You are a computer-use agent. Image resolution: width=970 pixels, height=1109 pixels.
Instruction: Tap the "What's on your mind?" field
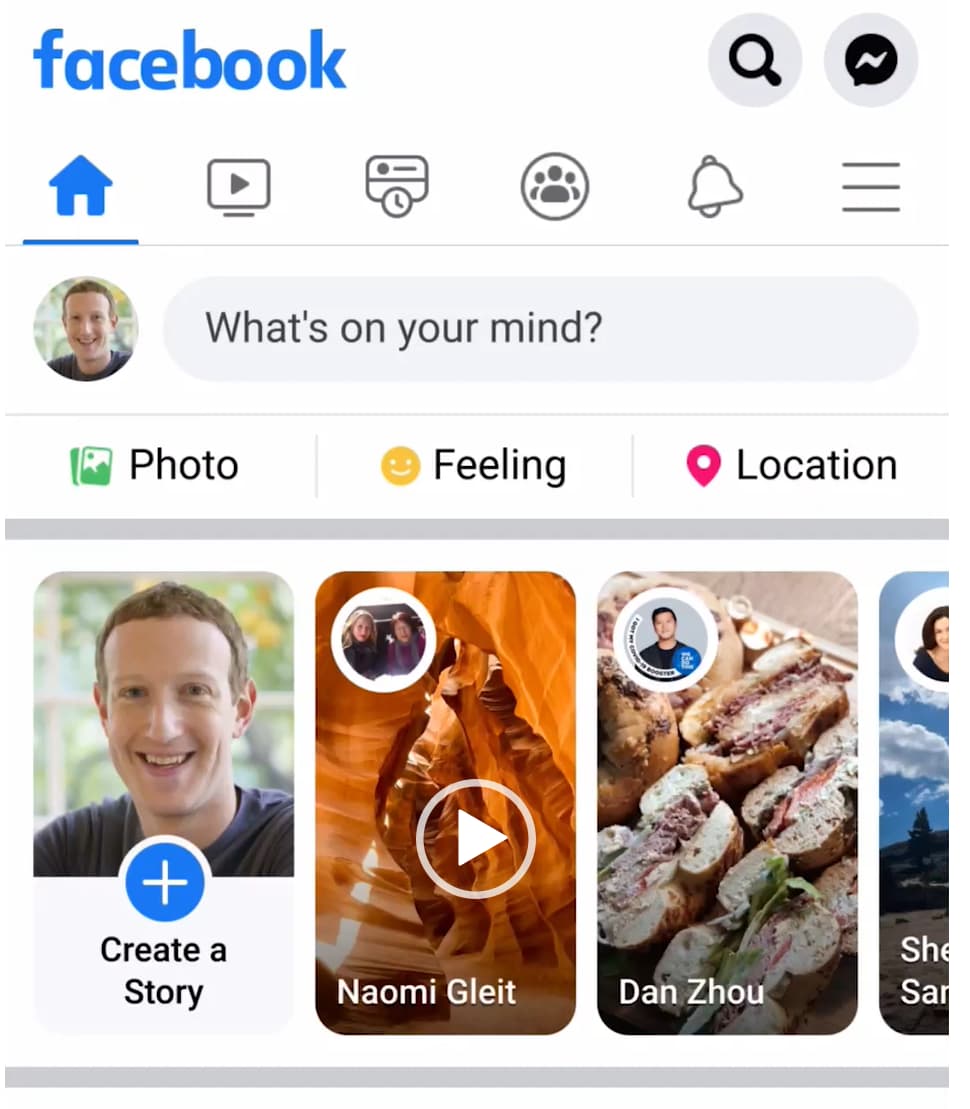coord(540,329)
